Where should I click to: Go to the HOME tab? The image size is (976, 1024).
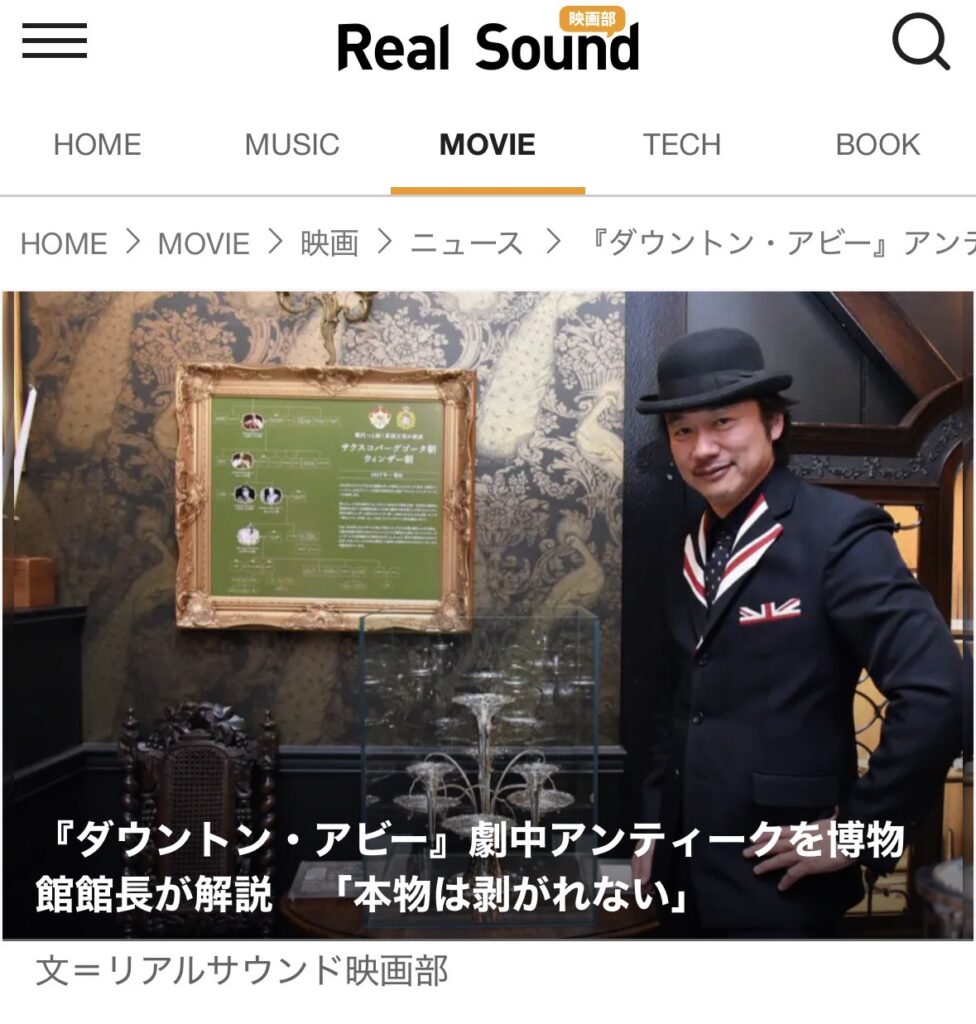click(x=97, y=145)
